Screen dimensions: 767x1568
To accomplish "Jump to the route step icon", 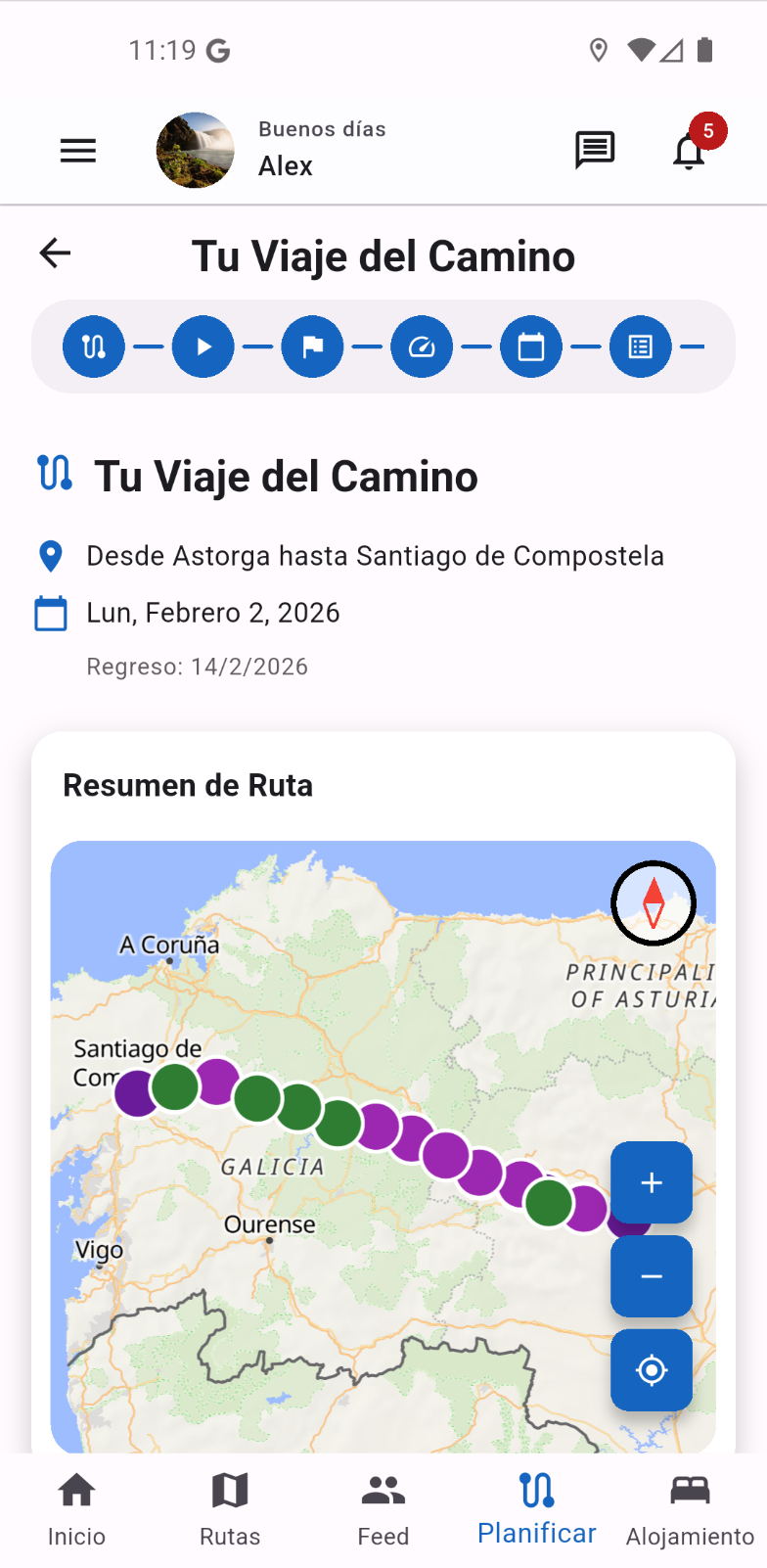I will [94, 346].
